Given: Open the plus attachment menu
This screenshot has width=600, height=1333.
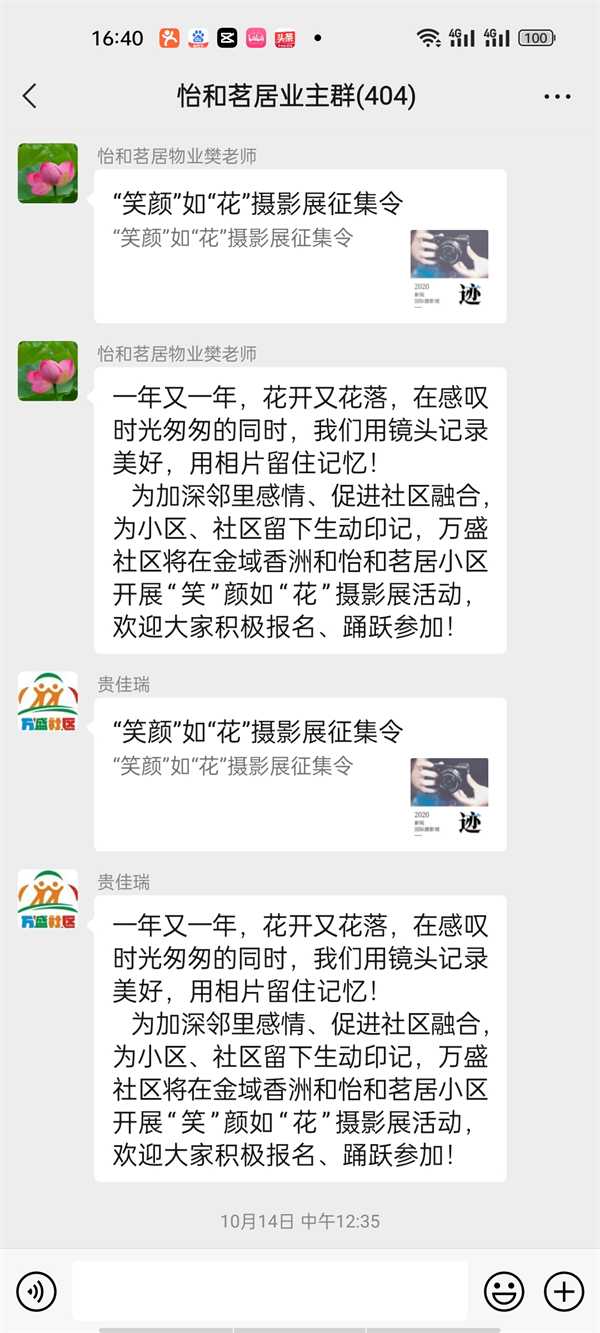Looking at the screenshot, I should 564,1292.
